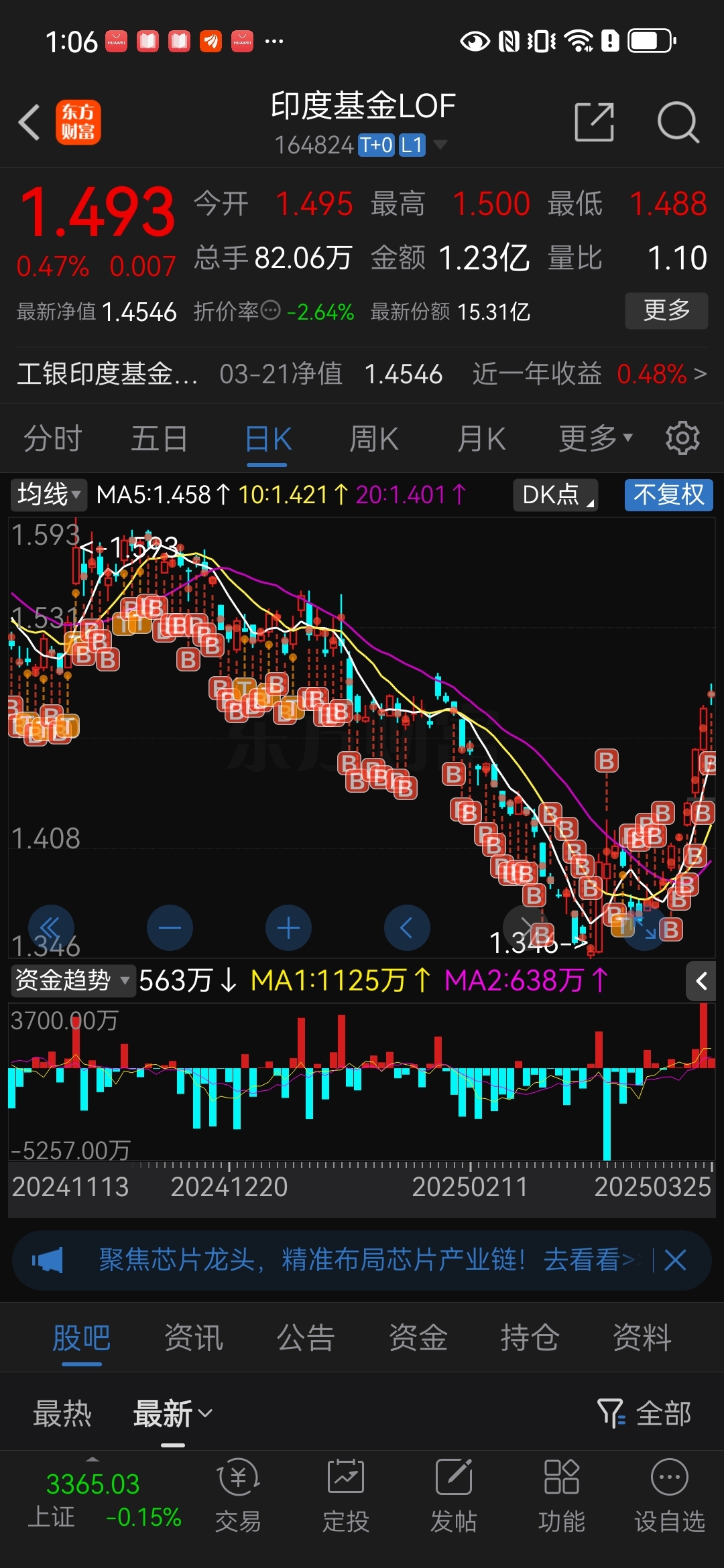The width and height of the screenshot is (724, 1568).
Task: Zoom out the K-line chart
Action: pyautogui.click(x=170, y=928)
